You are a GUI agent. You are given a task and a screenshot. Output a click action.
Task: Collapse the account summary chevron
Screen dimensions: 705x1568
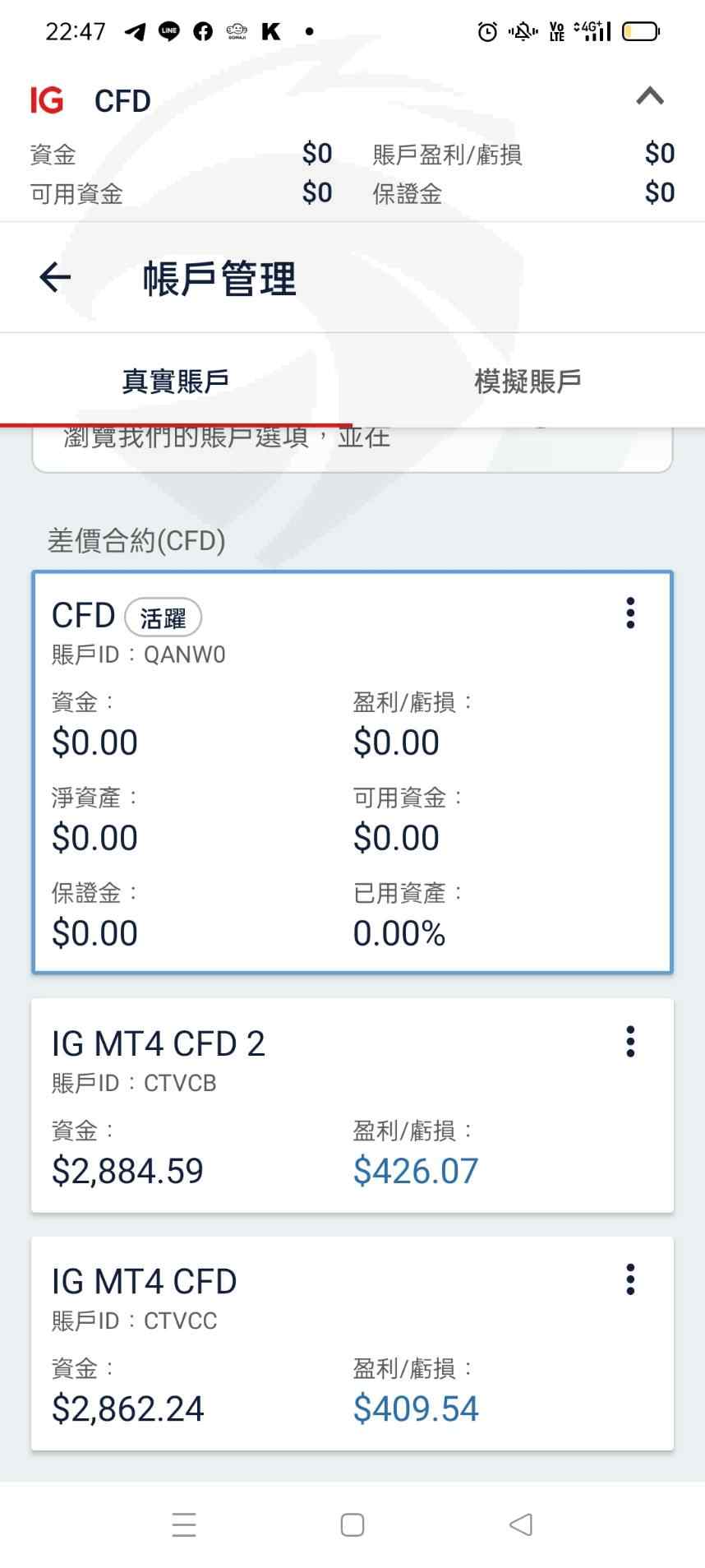tap(650, 96)
